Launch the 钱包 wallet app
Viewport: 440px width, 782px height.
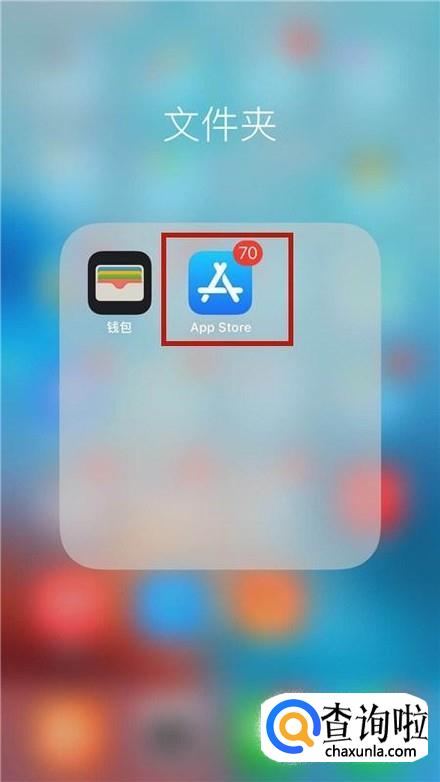coord(120,283)
